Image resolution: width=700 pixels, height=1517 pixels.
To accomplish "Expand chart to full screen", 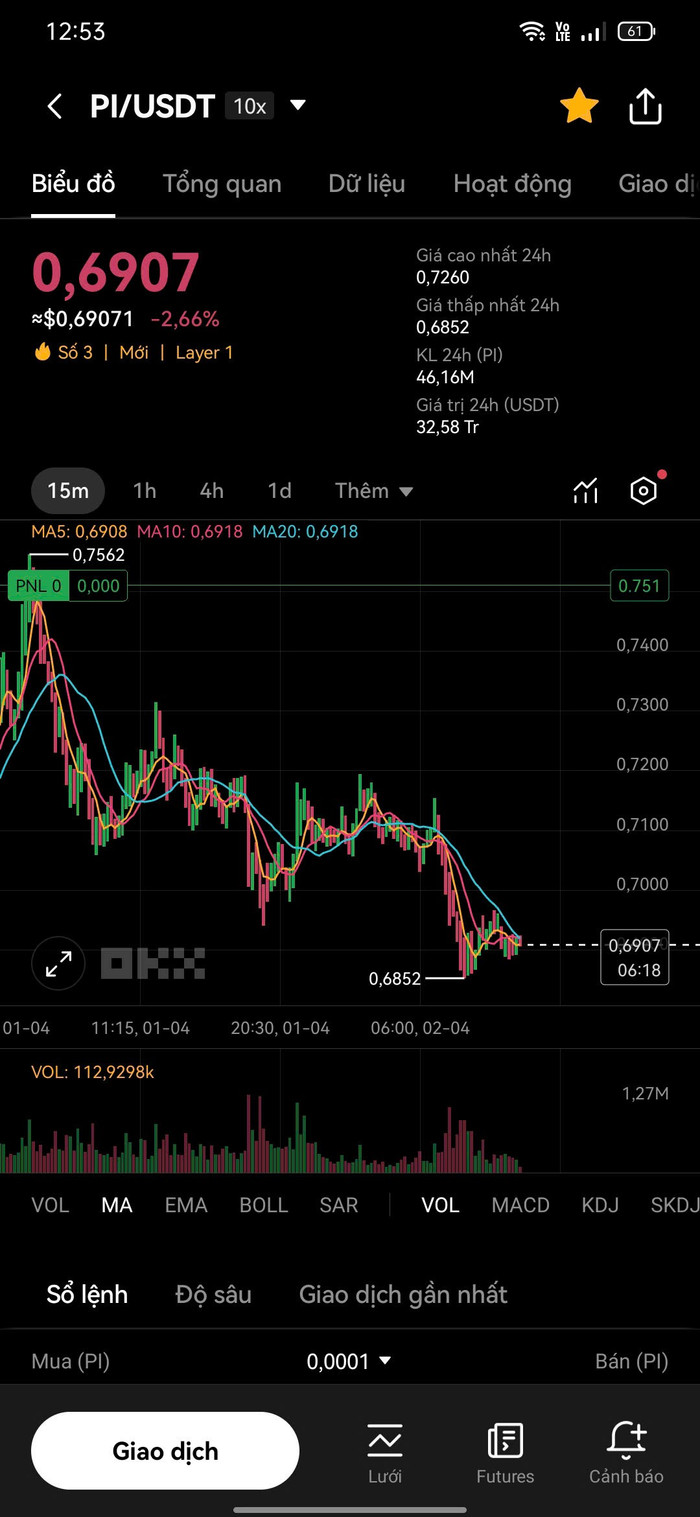I will 58,964.
